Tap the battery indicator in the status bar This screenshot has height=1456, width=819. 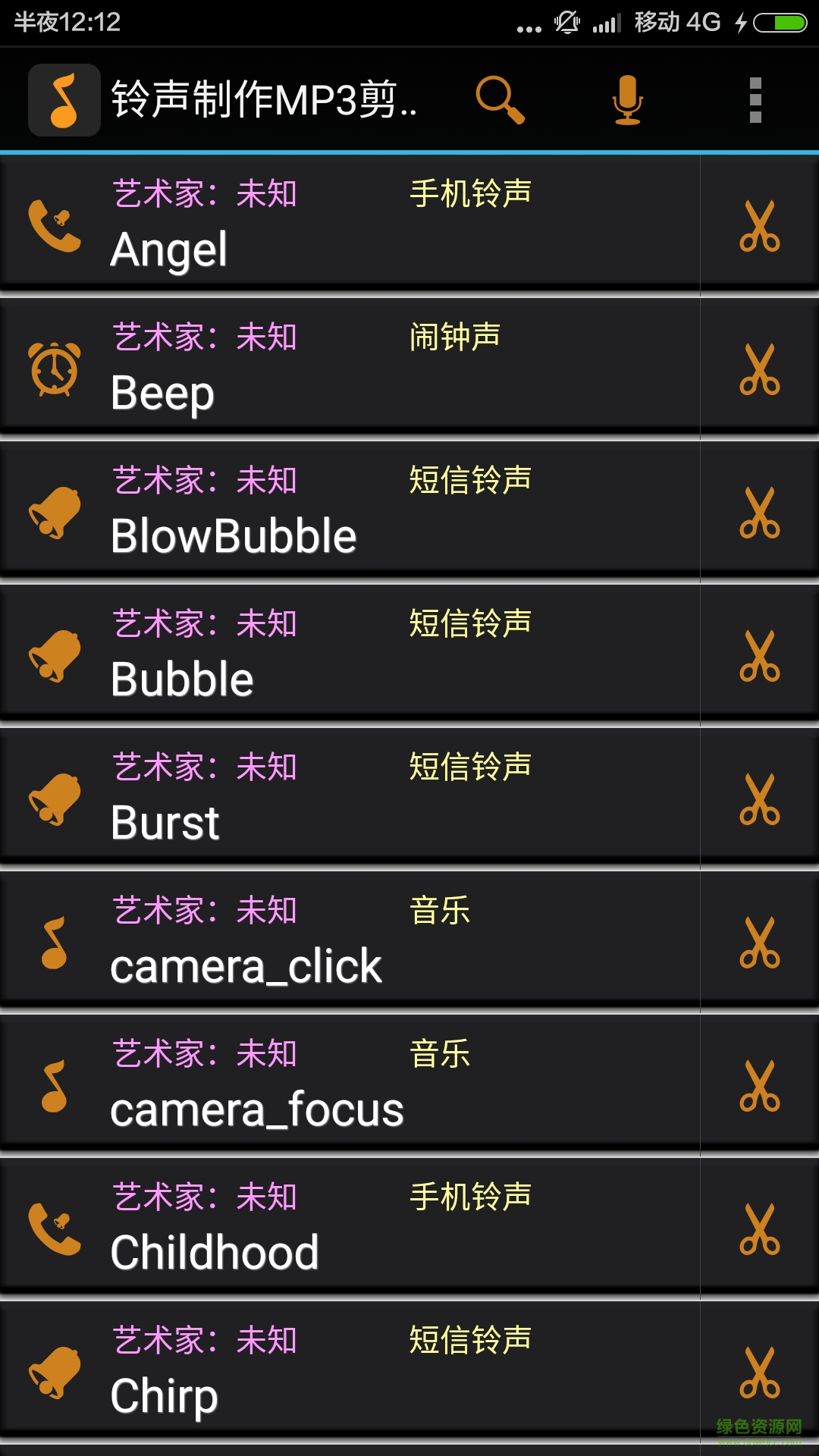pos(781,23)
